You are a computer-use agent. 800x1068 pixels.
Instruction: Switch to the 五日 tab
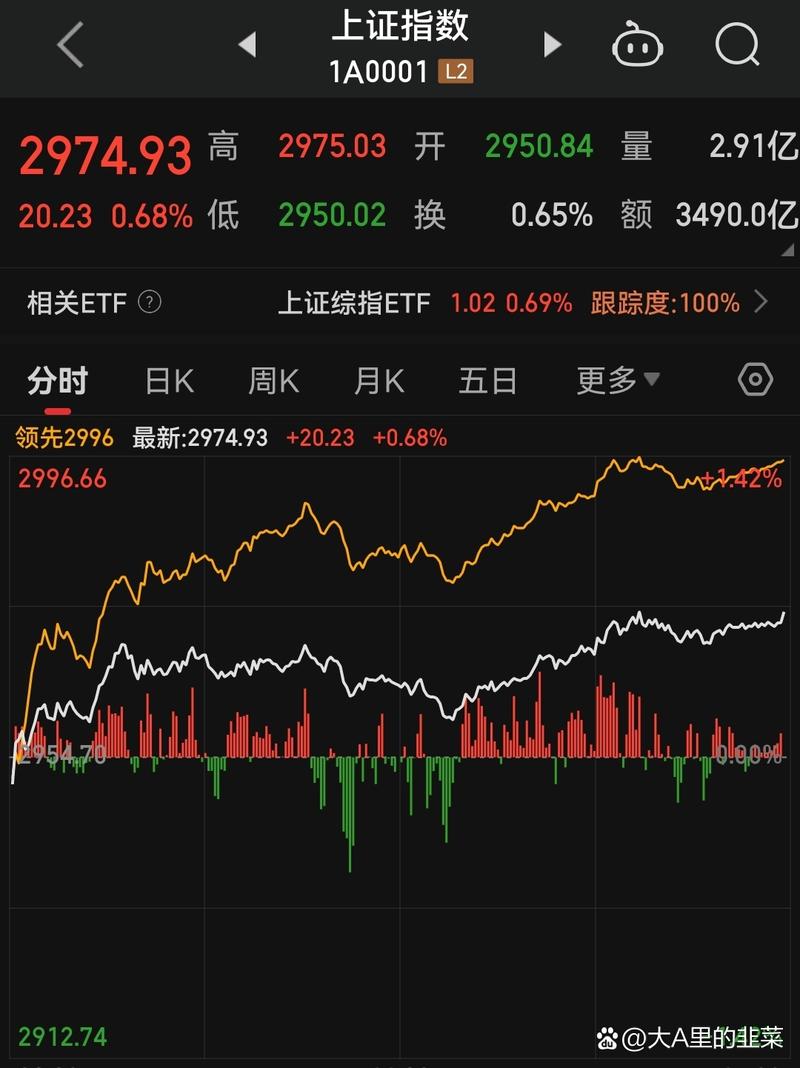click(x=487, y=381)
